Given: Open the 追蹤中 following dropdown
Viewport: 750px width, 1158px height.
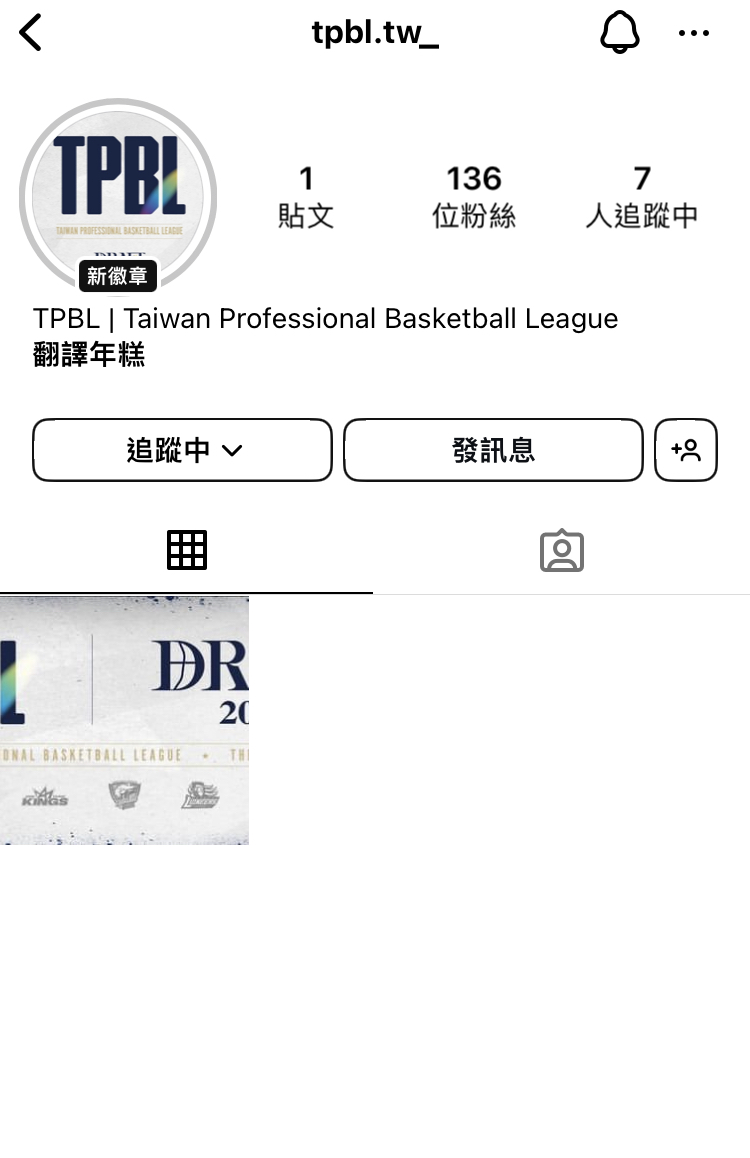Looking at the screenshot, I should 182,450.
